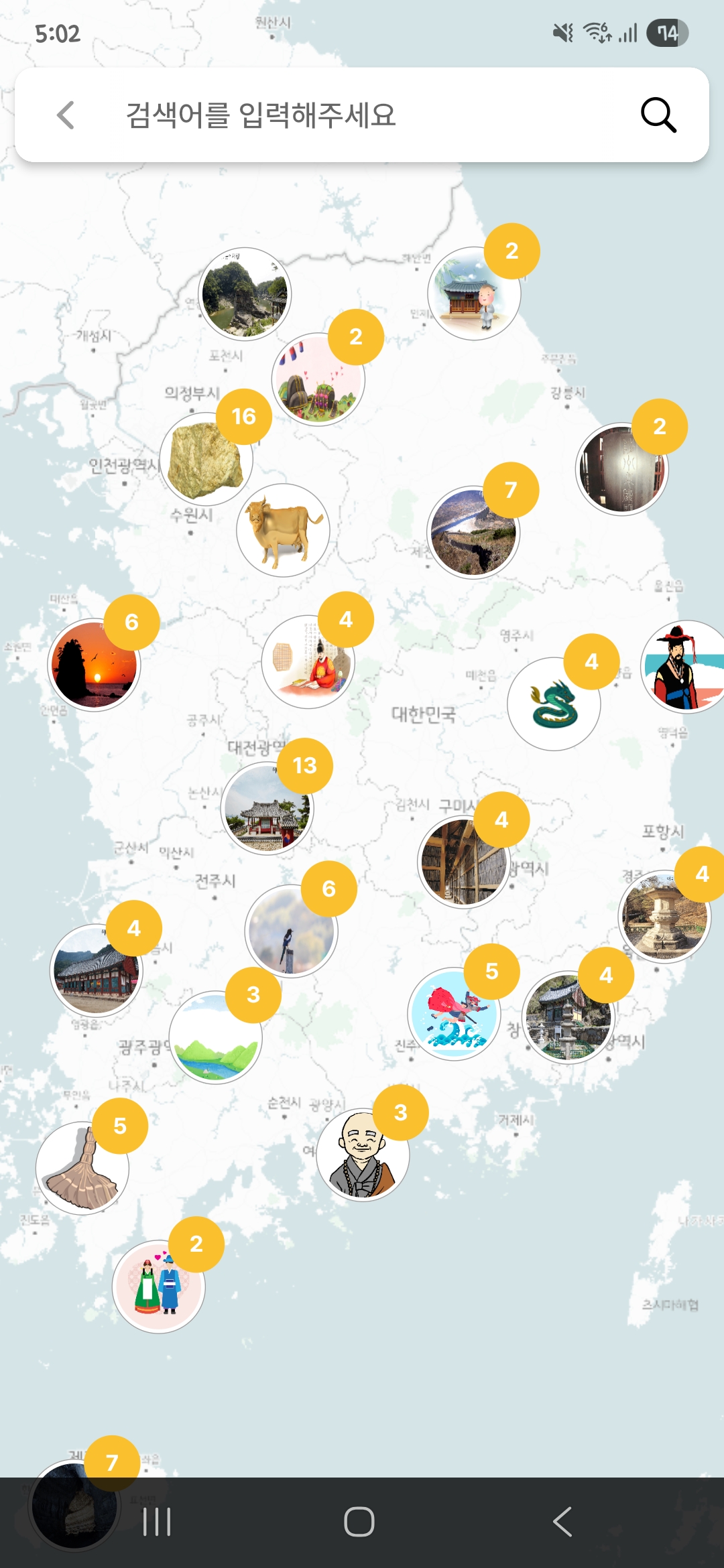The image size is (724, 1568).
Task: Open the stone lantern cluster near 포항시
Action: (664, 916)
